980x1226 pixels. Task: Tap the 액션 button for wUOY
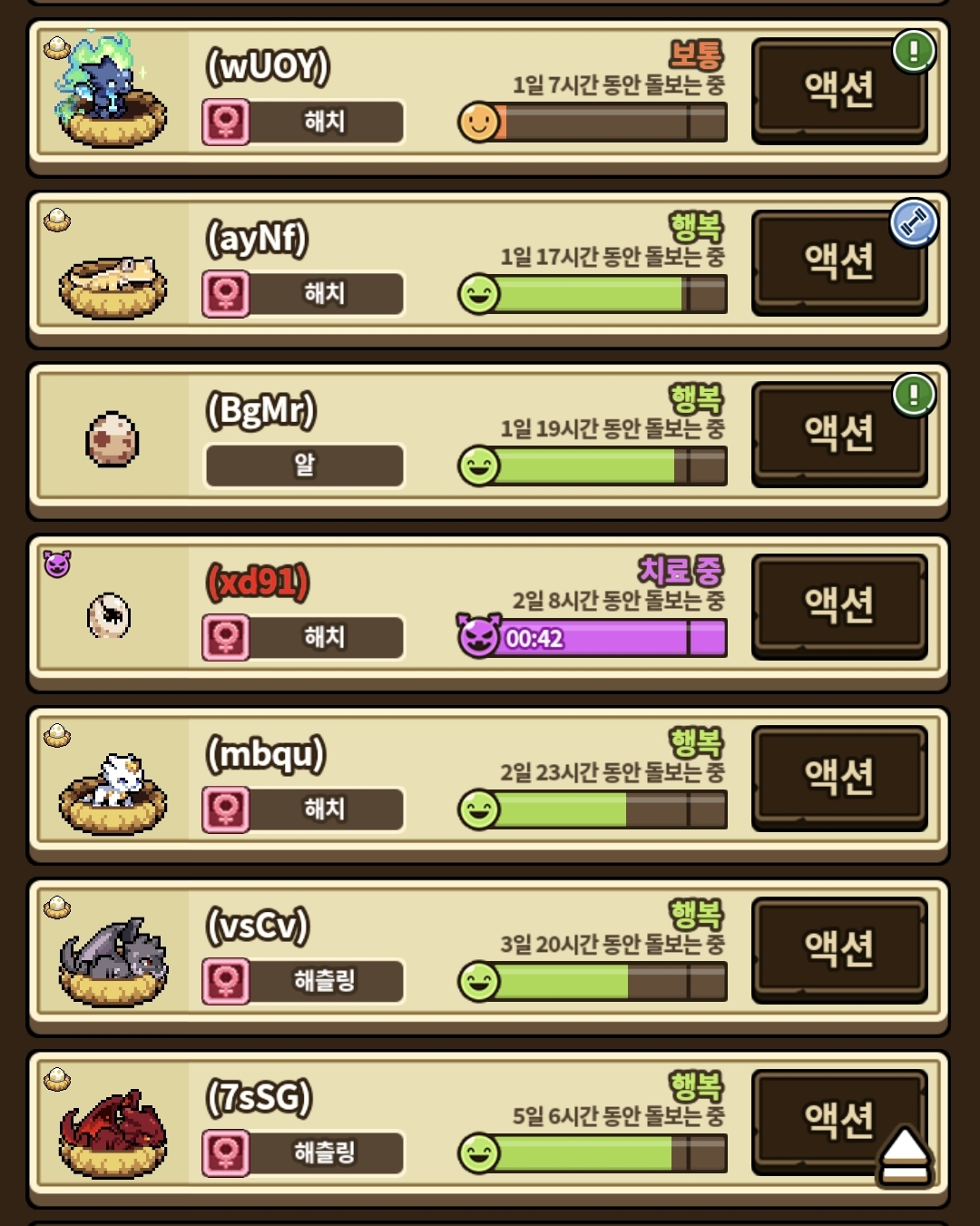click(x=838, y=90)
